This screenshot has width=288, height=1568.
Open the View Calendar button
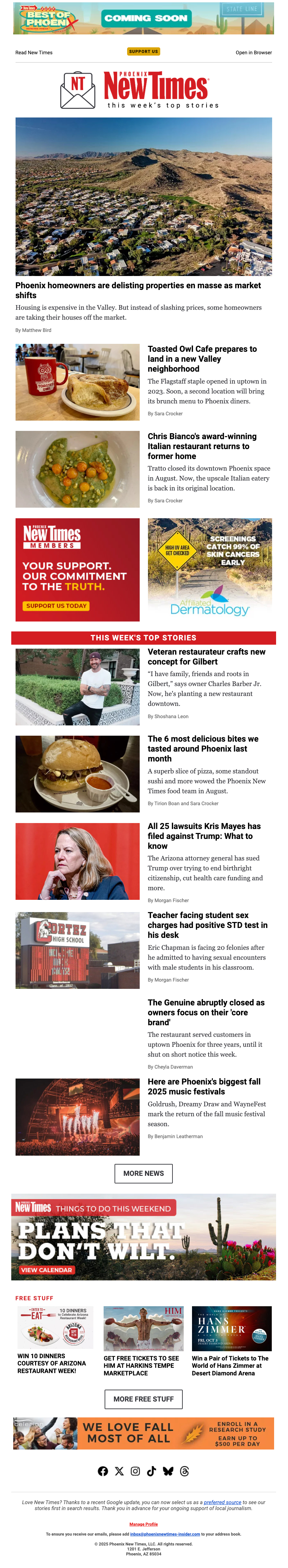pos(46,1270)
